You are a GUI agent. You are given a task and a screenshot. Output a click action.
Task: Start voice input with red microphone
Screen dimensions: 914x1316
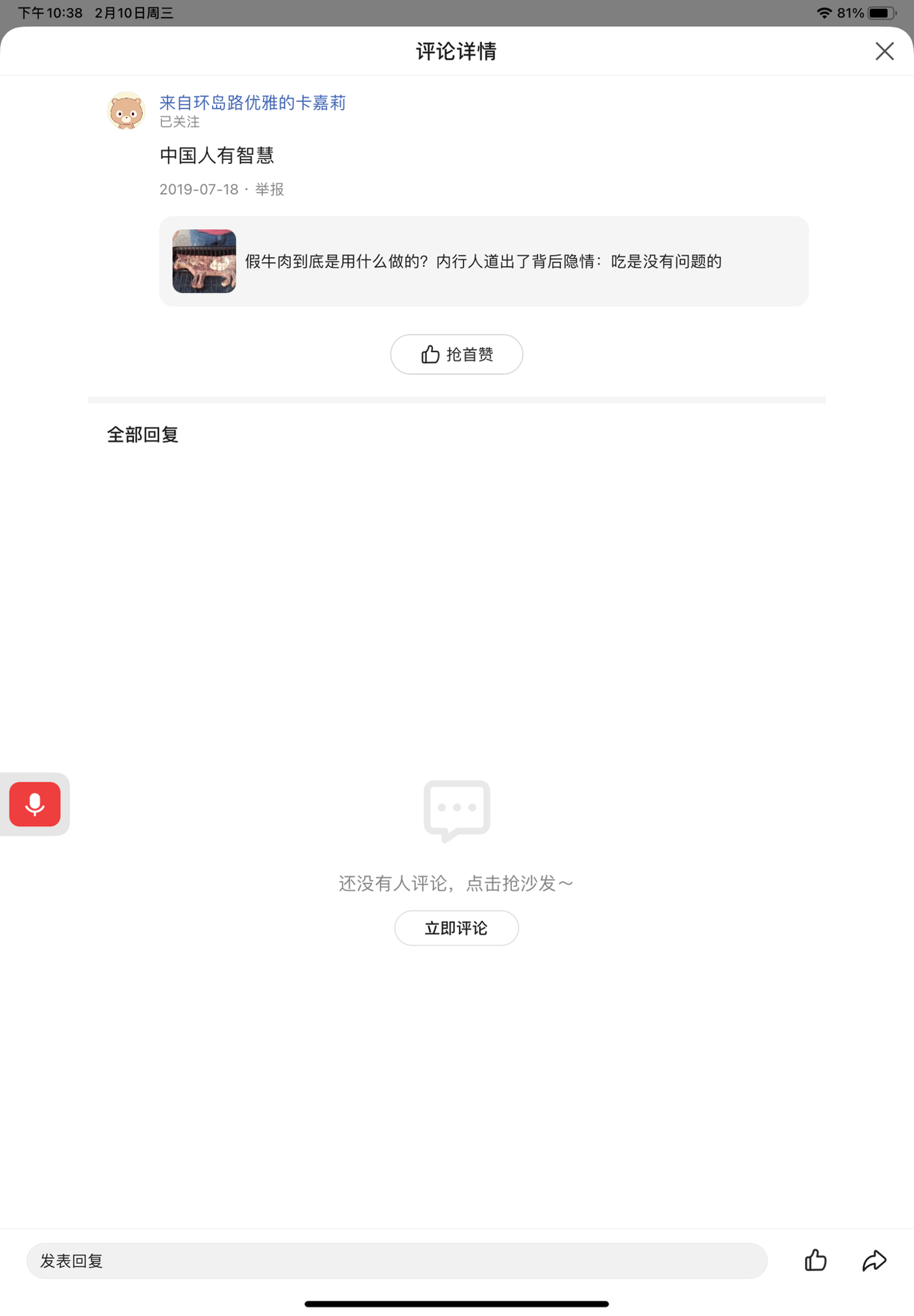click(x=35, y=804)
